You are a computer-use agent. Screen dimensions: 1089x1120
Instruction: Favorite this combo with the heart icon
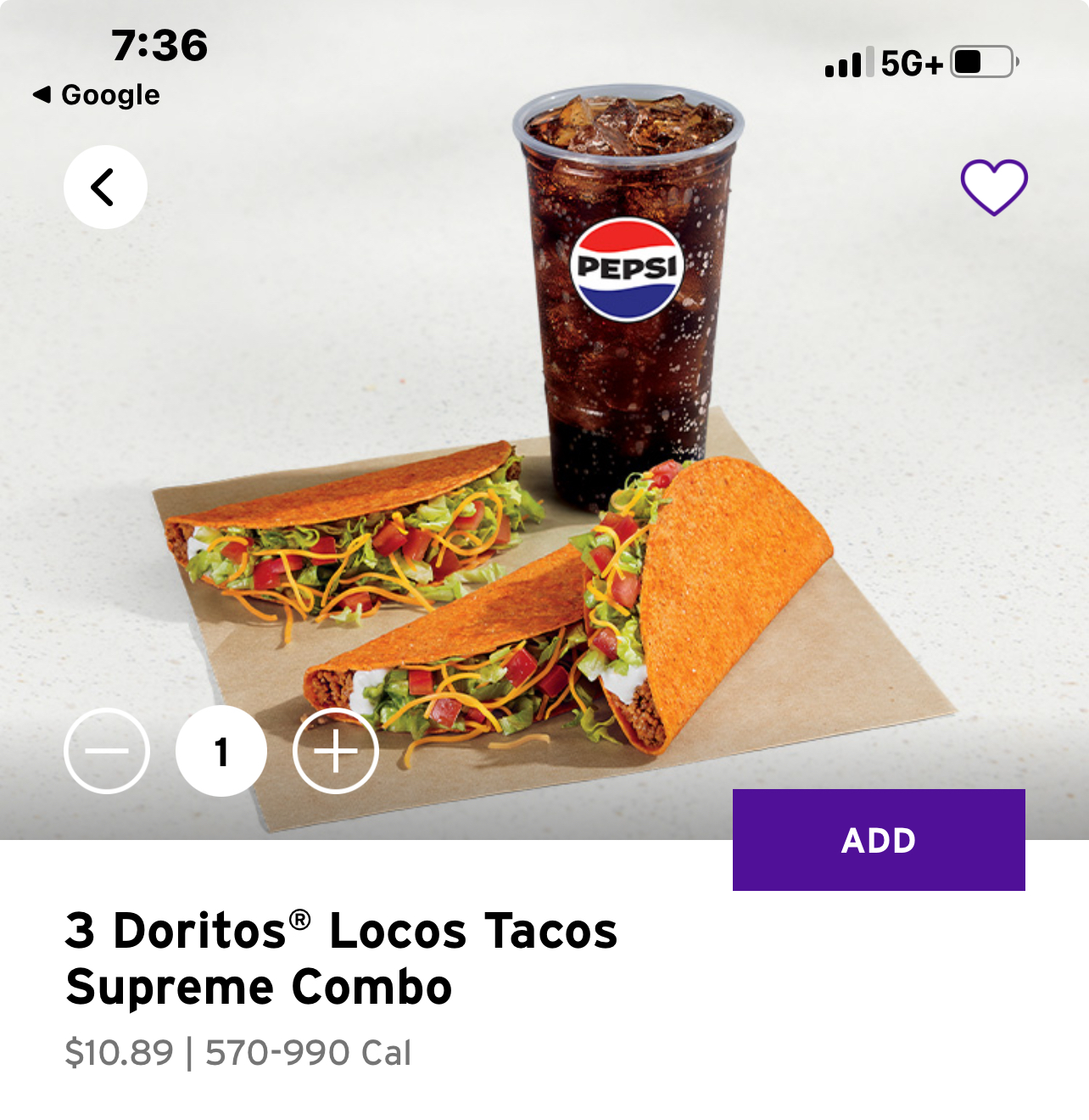(993, 187)
